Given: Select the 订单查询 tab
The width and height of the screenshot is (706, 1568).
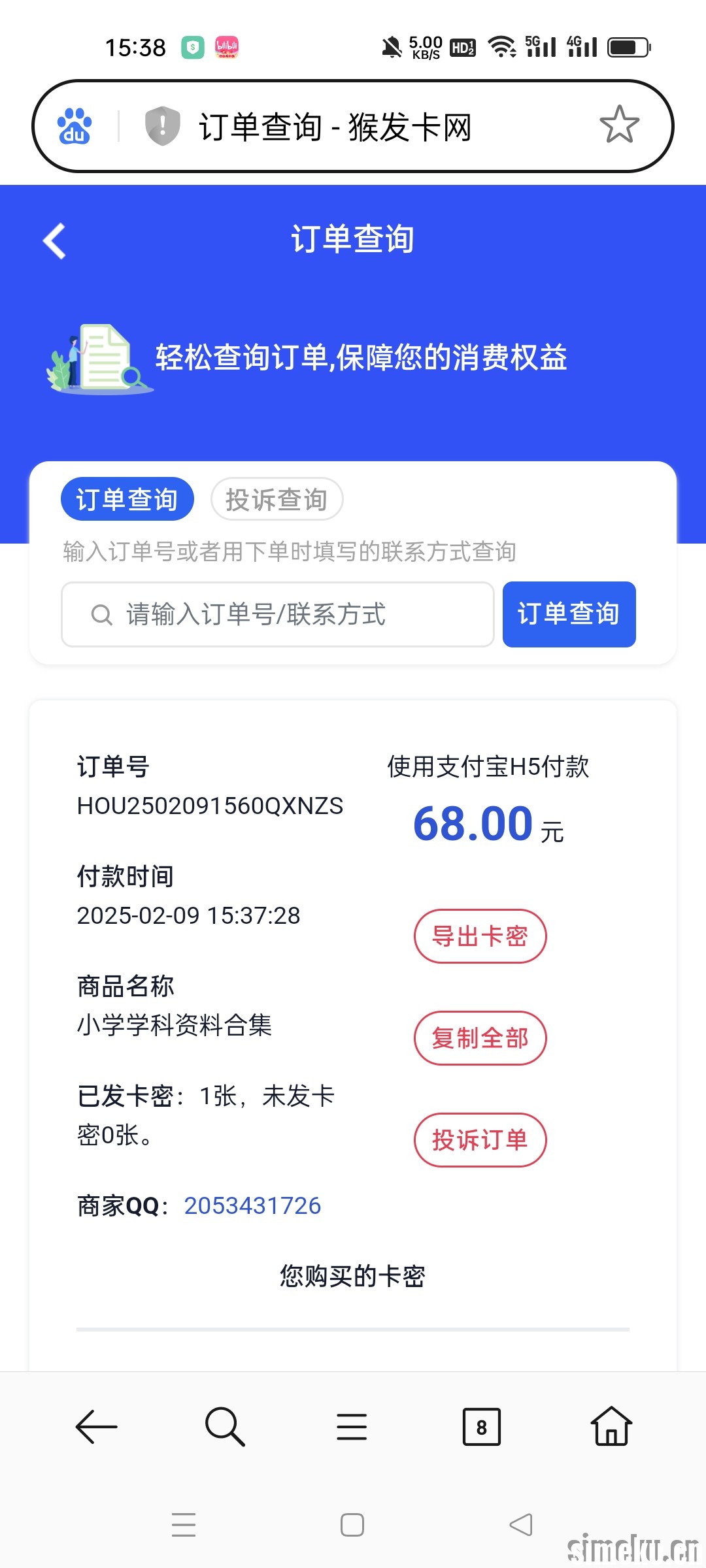Looking at the screenshot, I should (127, 499).
